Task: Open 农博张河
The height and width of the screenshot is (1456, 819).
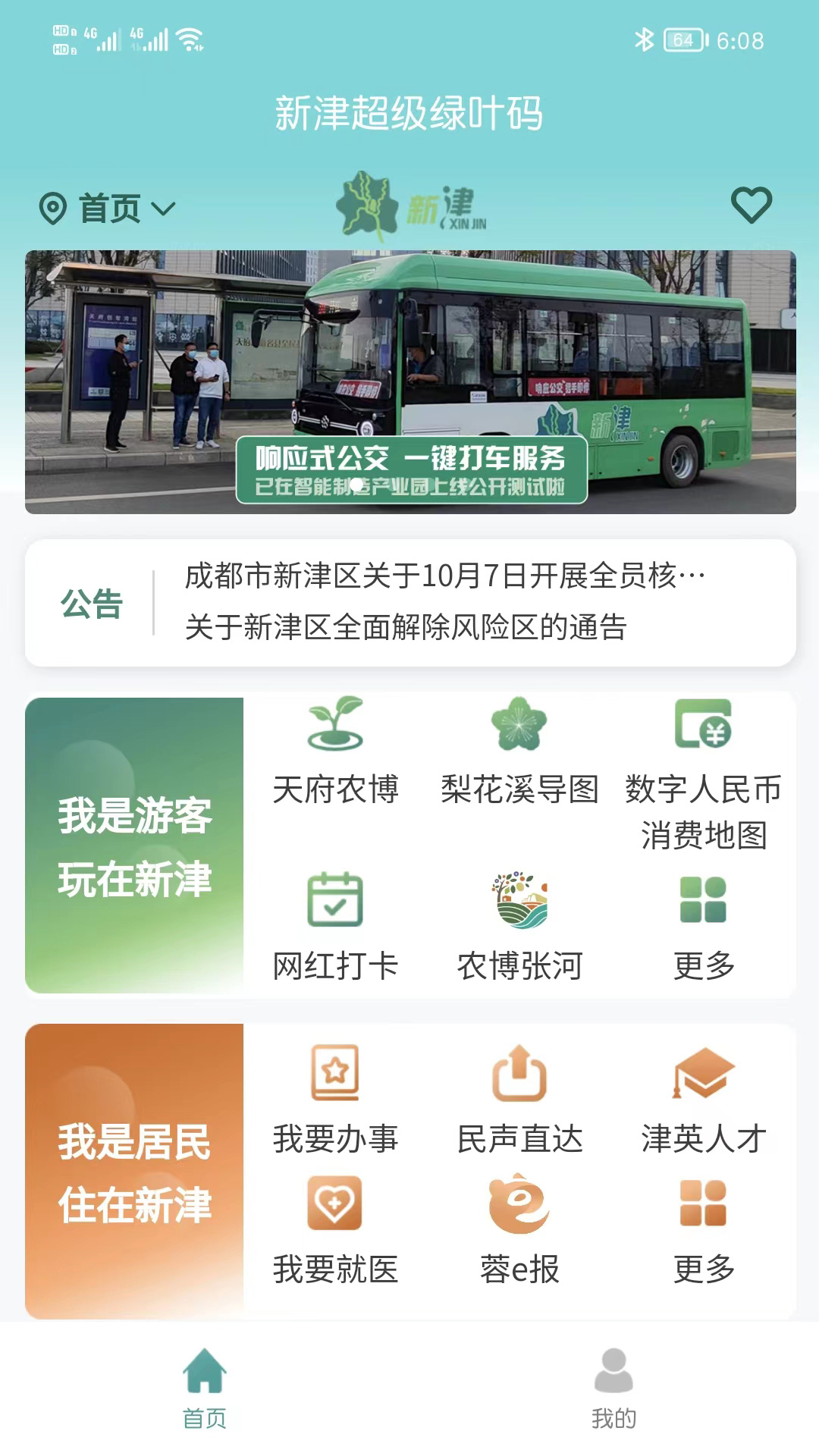Action: [x=519, y=928]
